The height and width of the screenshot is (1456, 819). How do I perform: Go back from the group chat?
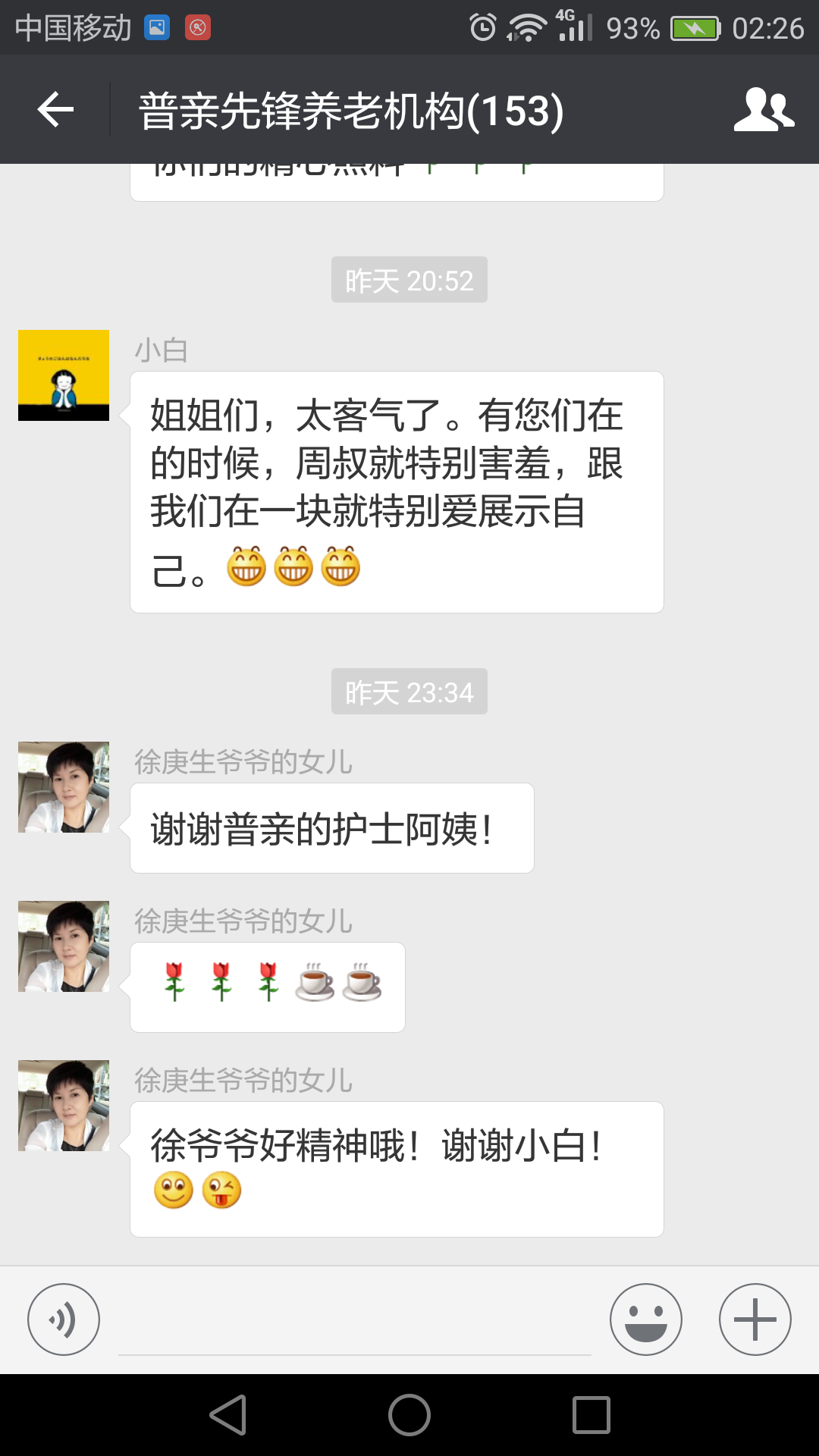tap(55, 110)
